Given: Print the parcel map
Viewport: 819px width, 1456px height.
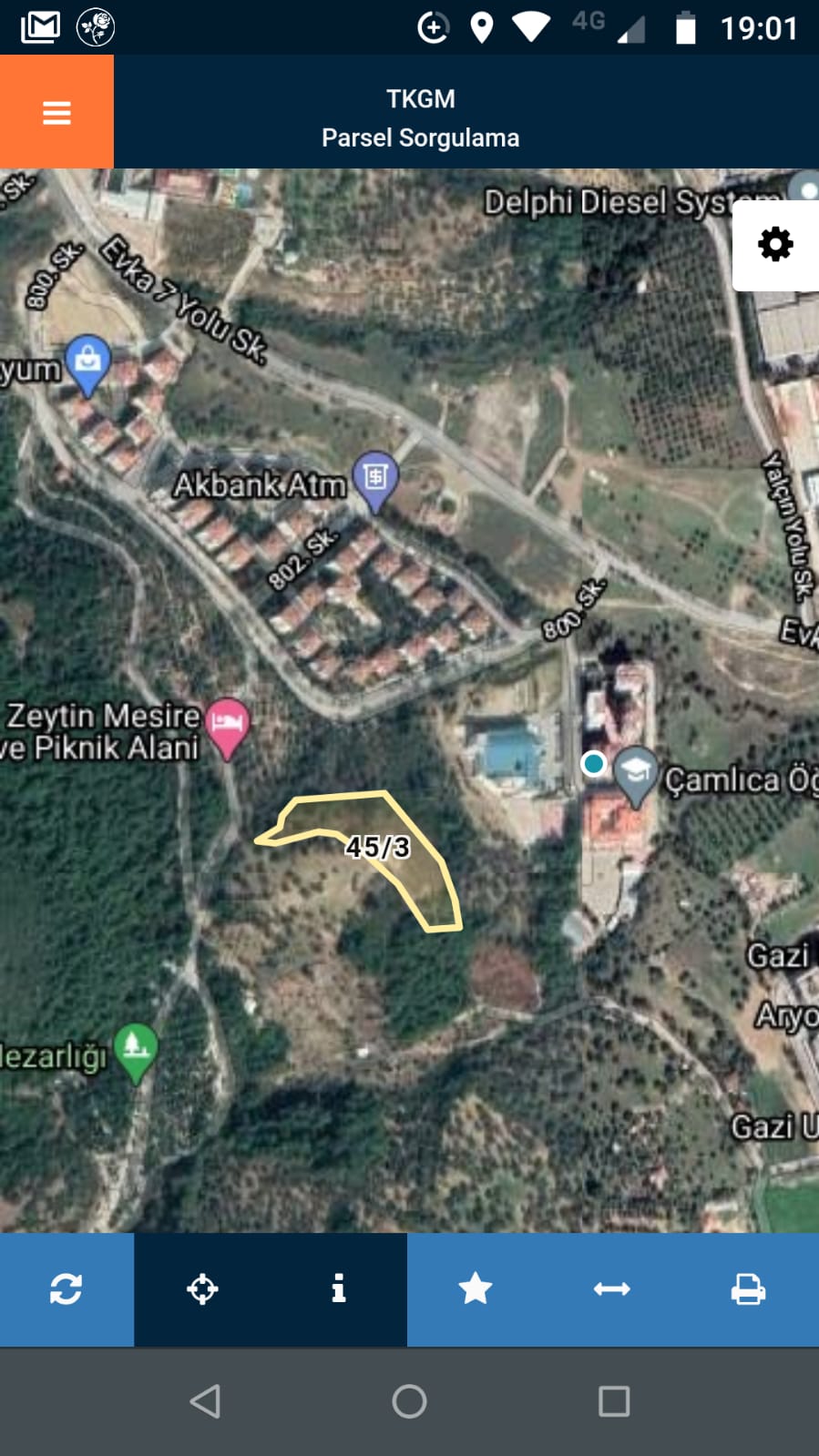Looking at the screenshot, I should coord(748,1289).
